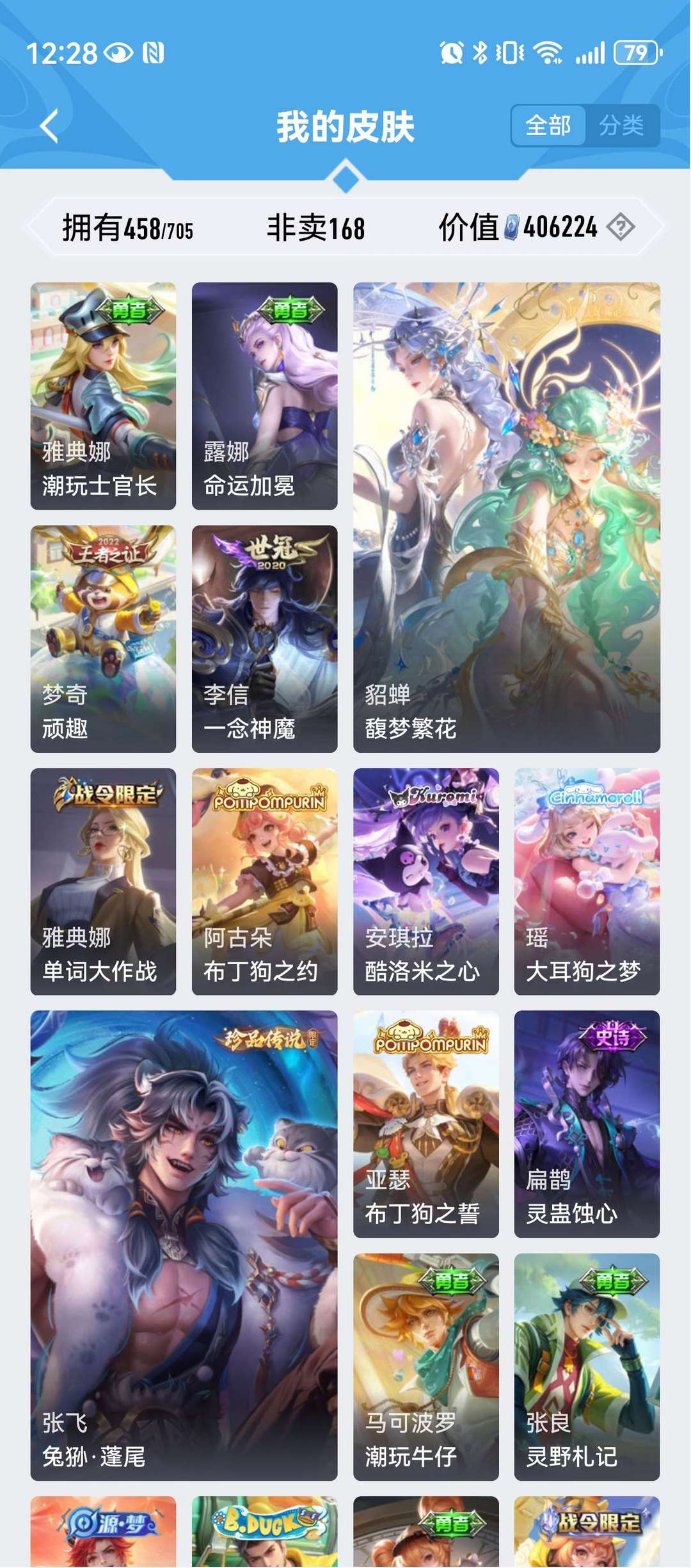The width and height of the screenshot is (691, 1568).
Task: Open 亚瑟 布丁狗之誓 skin
Action: (426, 1124)
